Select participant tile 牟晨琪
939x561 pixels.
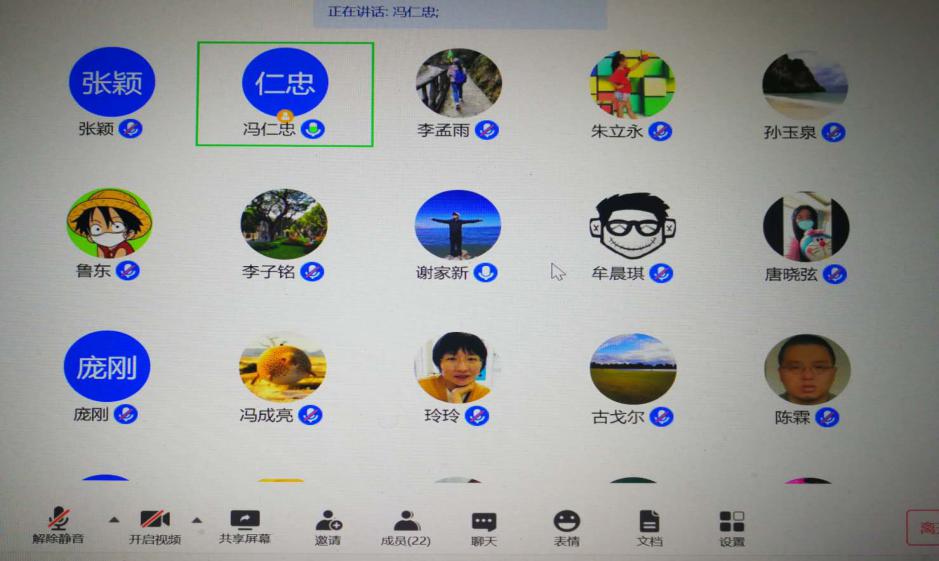point(631,231)
